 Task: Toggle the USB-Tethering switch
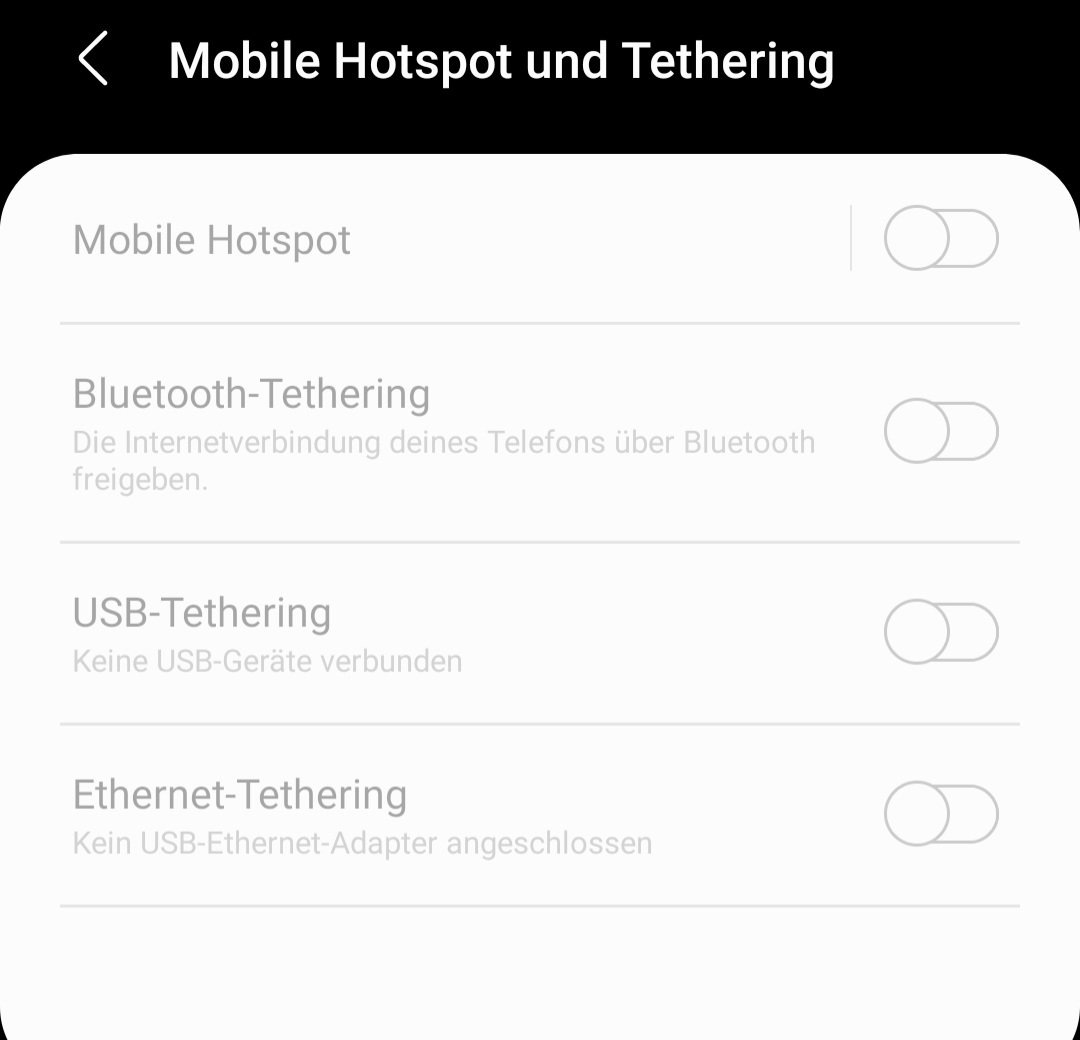click(x=941, y=632)
